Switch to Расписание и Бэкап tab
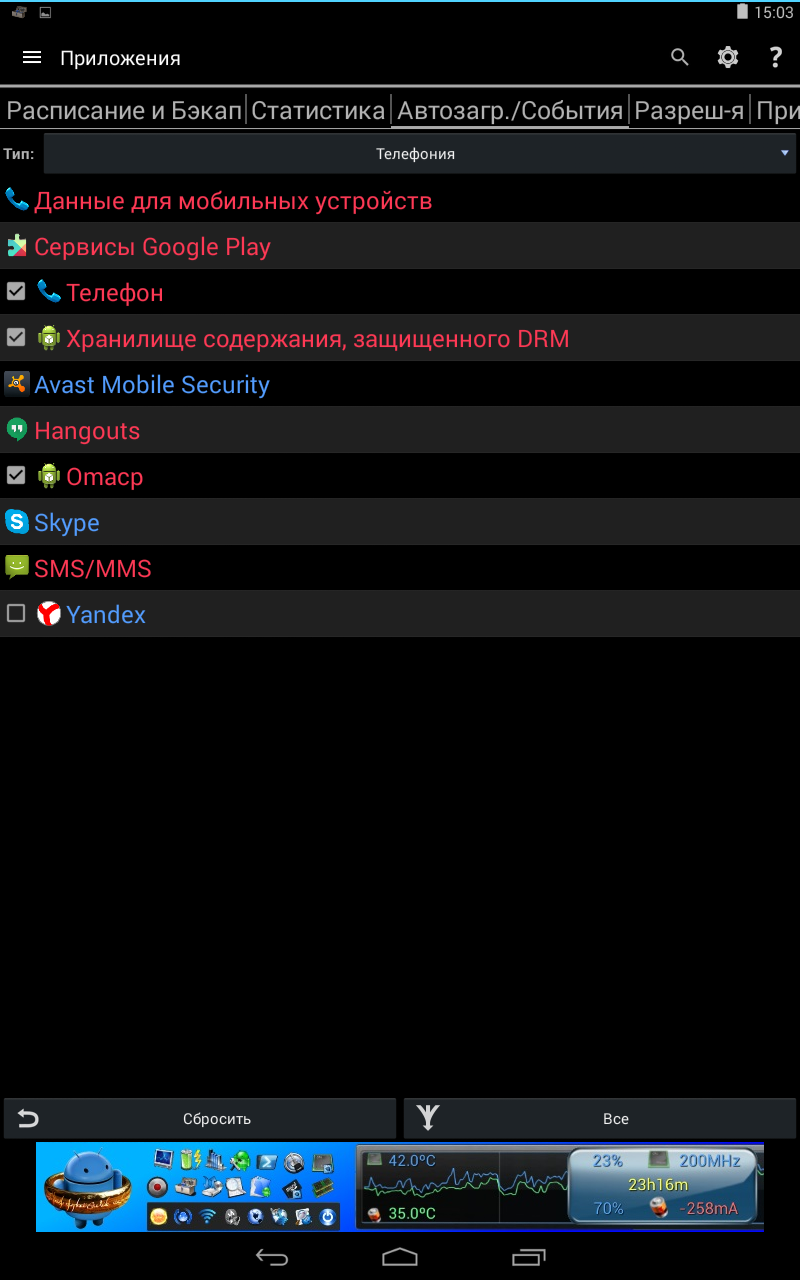 tap(124, 110)
